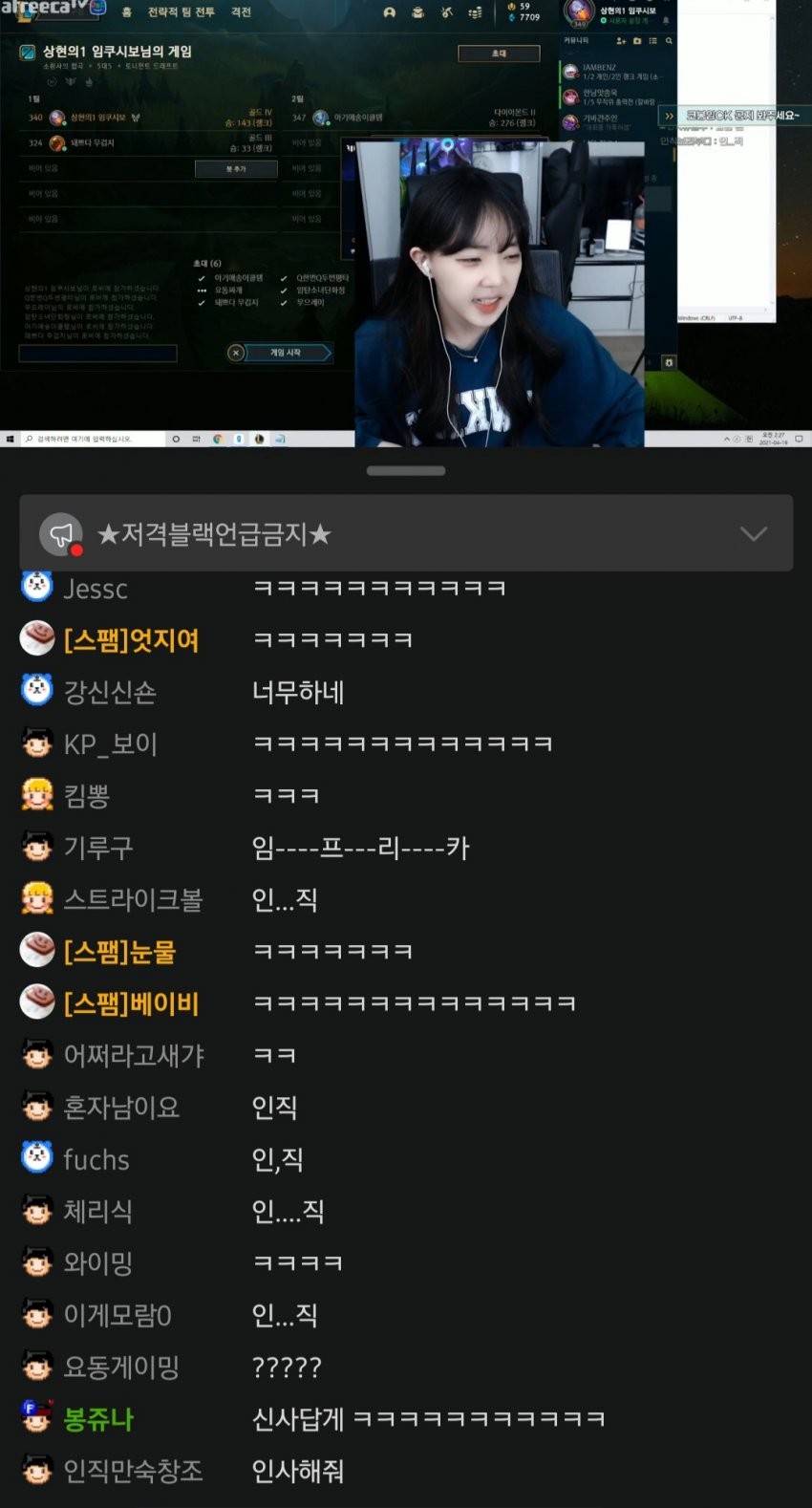Select the chat message from 강신신손

pos(297,692)
